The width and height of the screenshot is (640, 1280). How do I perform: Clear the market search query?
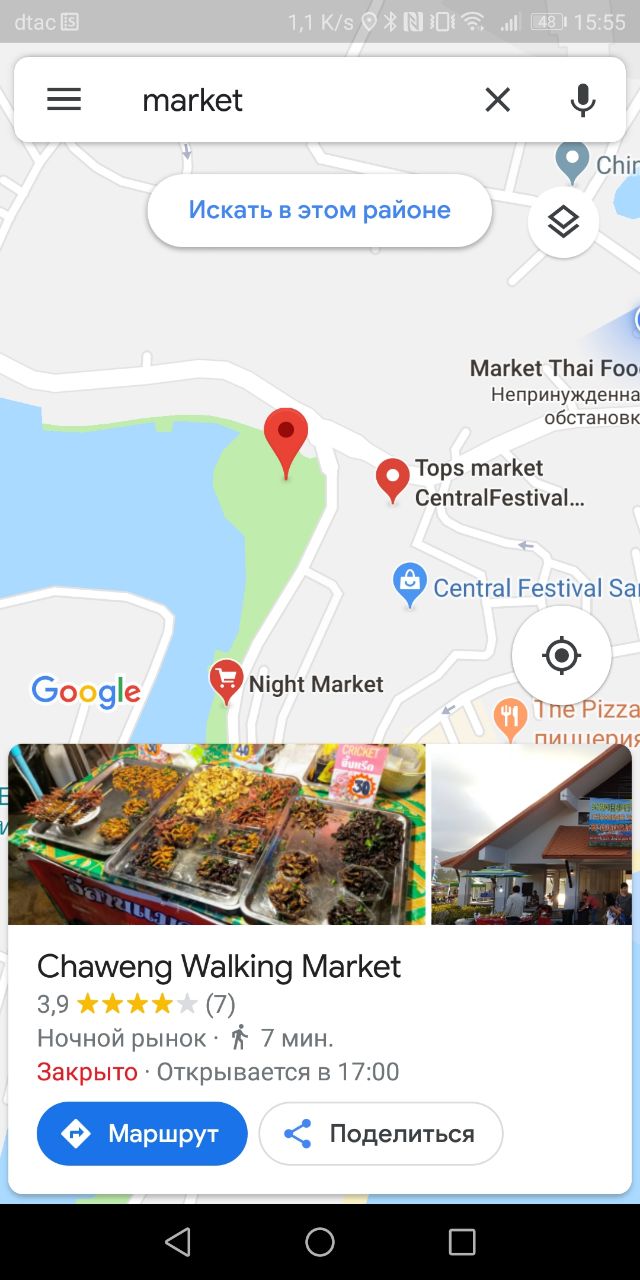click(x=497, y=99)
